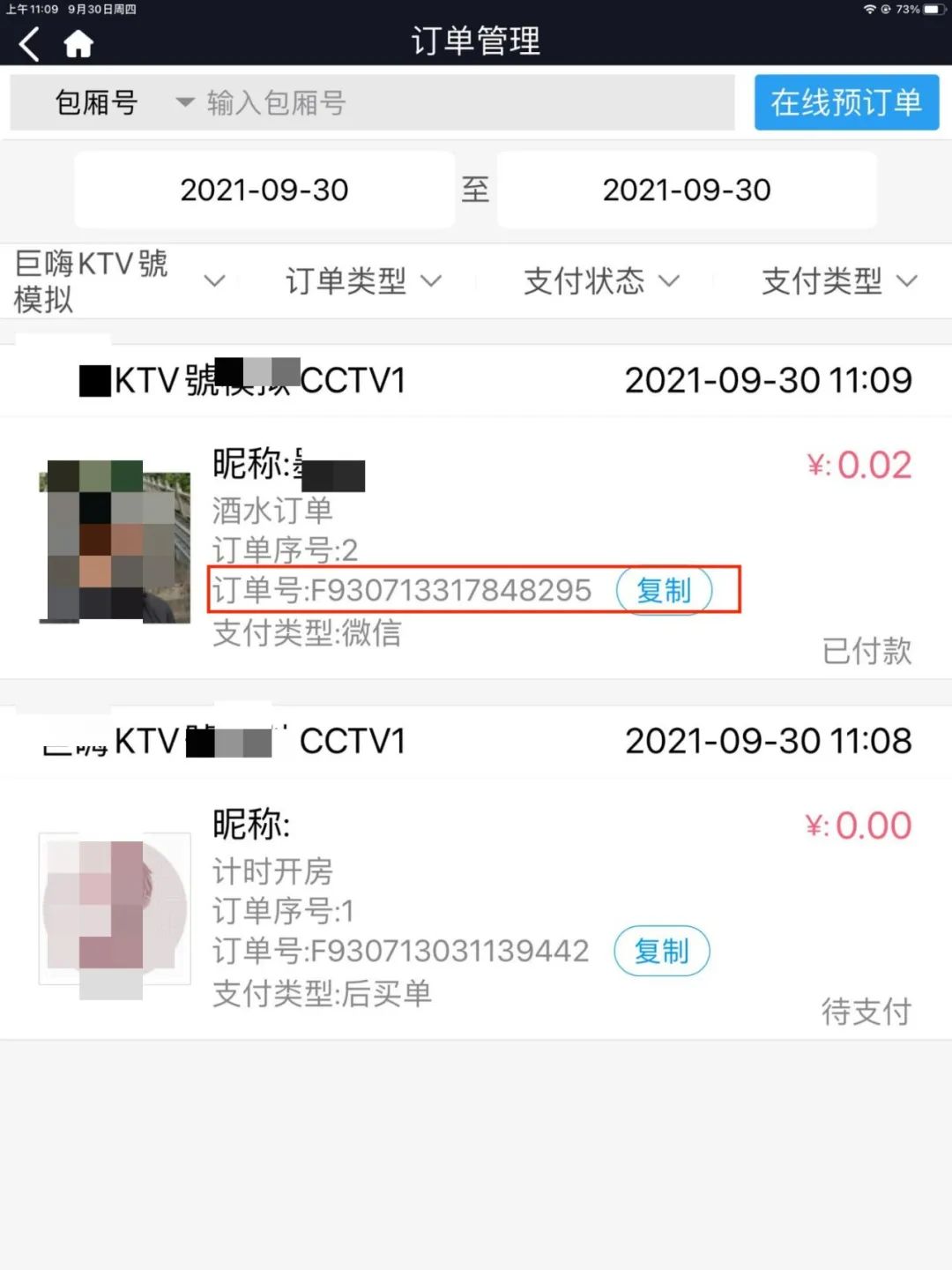Expand the 巨嗨KTV號模拟 store dropdown
The width and height of the screenshot is (952, 1270).
119,281
